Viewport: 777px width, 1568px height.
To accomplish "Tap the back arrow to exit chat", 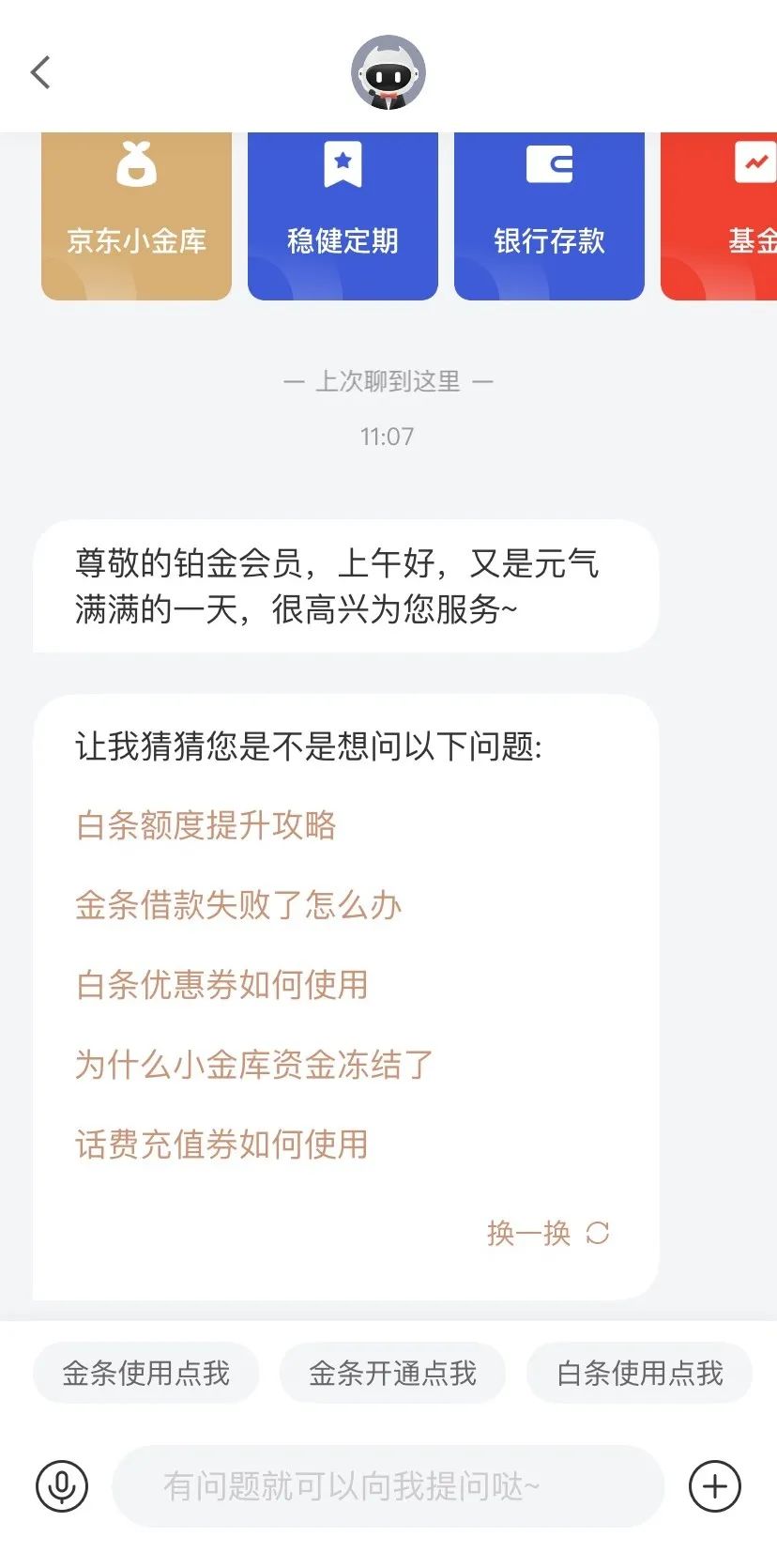I will [x=39, y=71].
